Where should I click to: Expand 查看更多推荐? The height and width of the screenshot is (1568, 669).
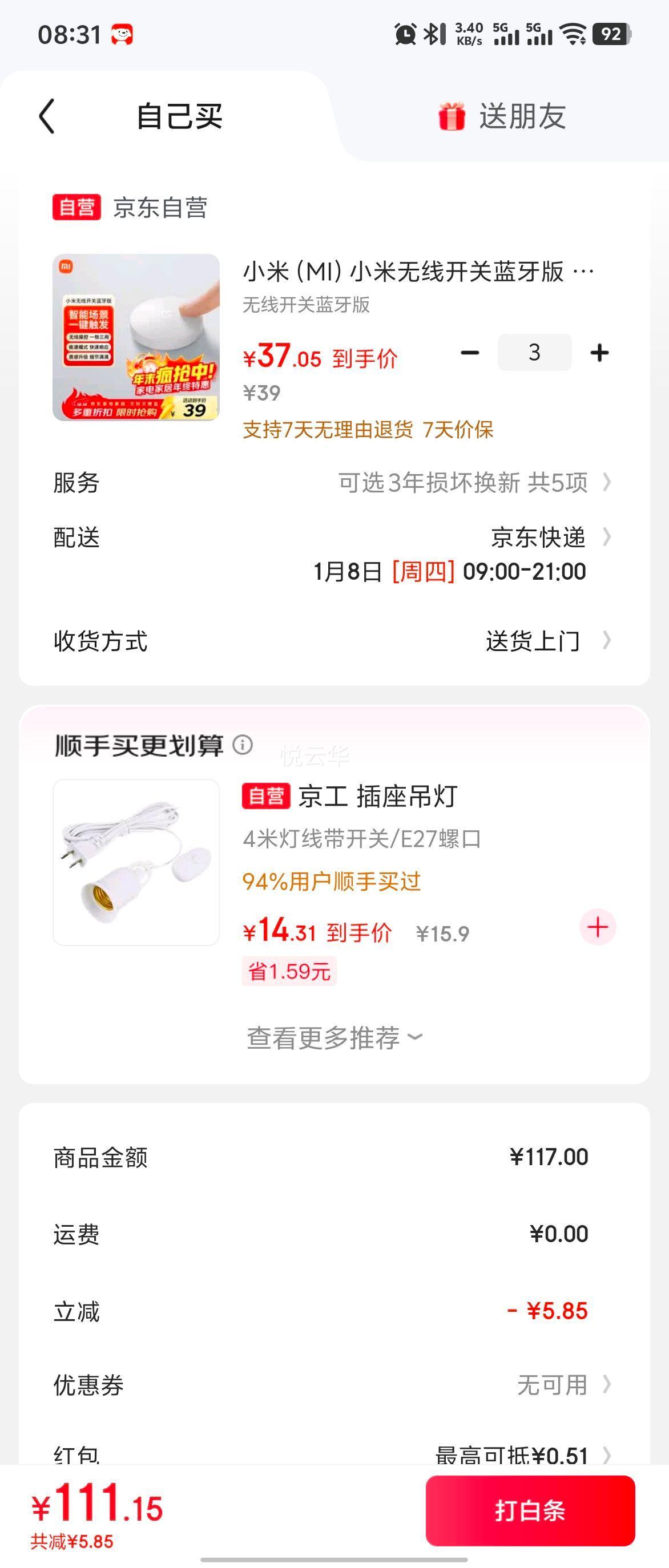(334, 1038)
